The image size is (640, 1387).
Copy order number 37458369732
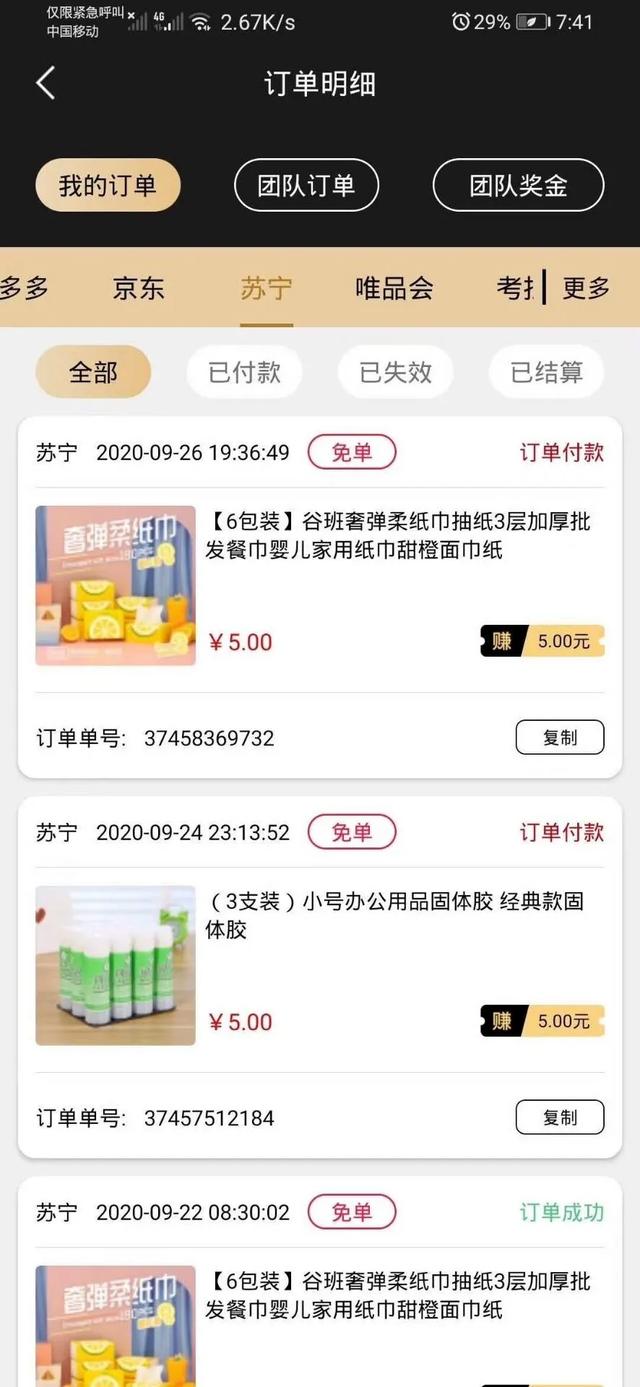coord(560,738)
